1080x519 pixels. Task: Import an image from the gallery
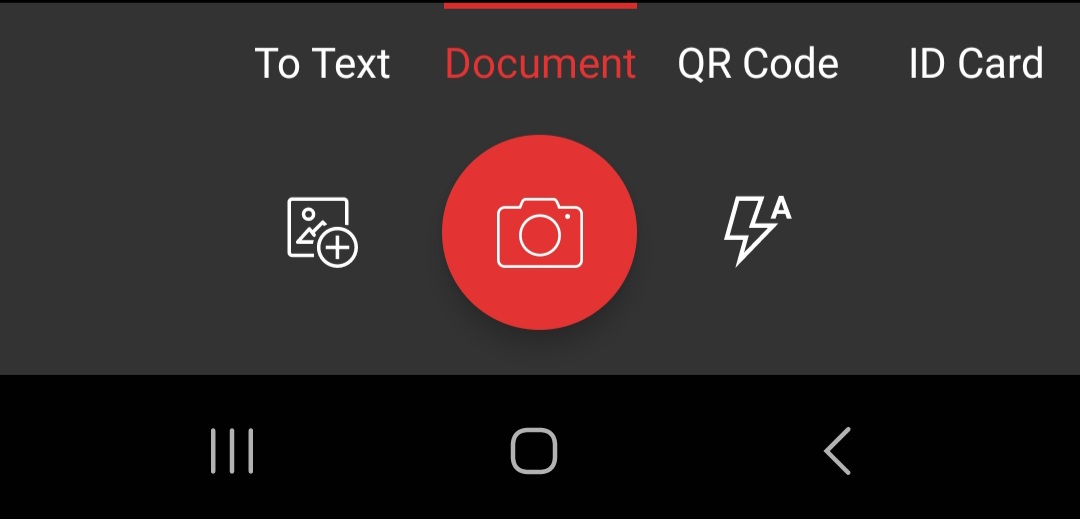(322, 231)
